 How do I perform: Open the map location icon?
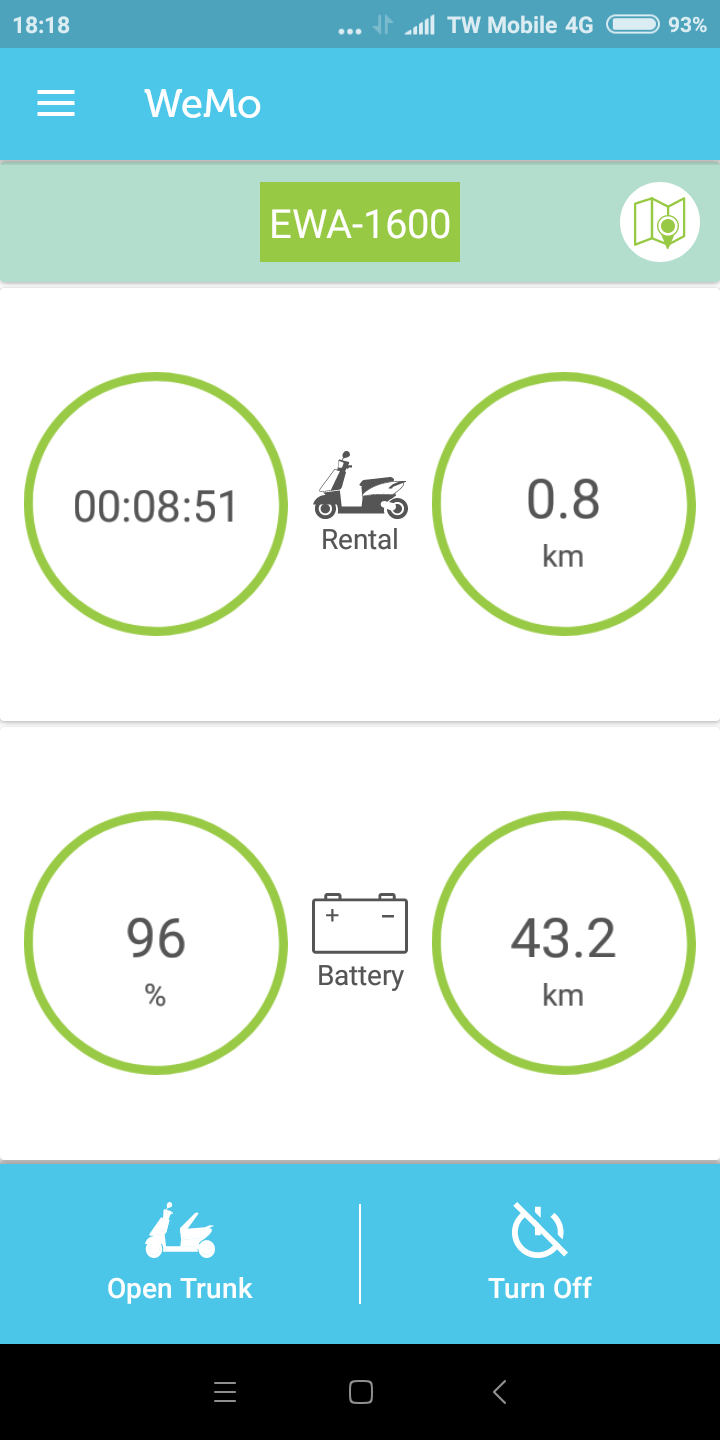[660, 222]
